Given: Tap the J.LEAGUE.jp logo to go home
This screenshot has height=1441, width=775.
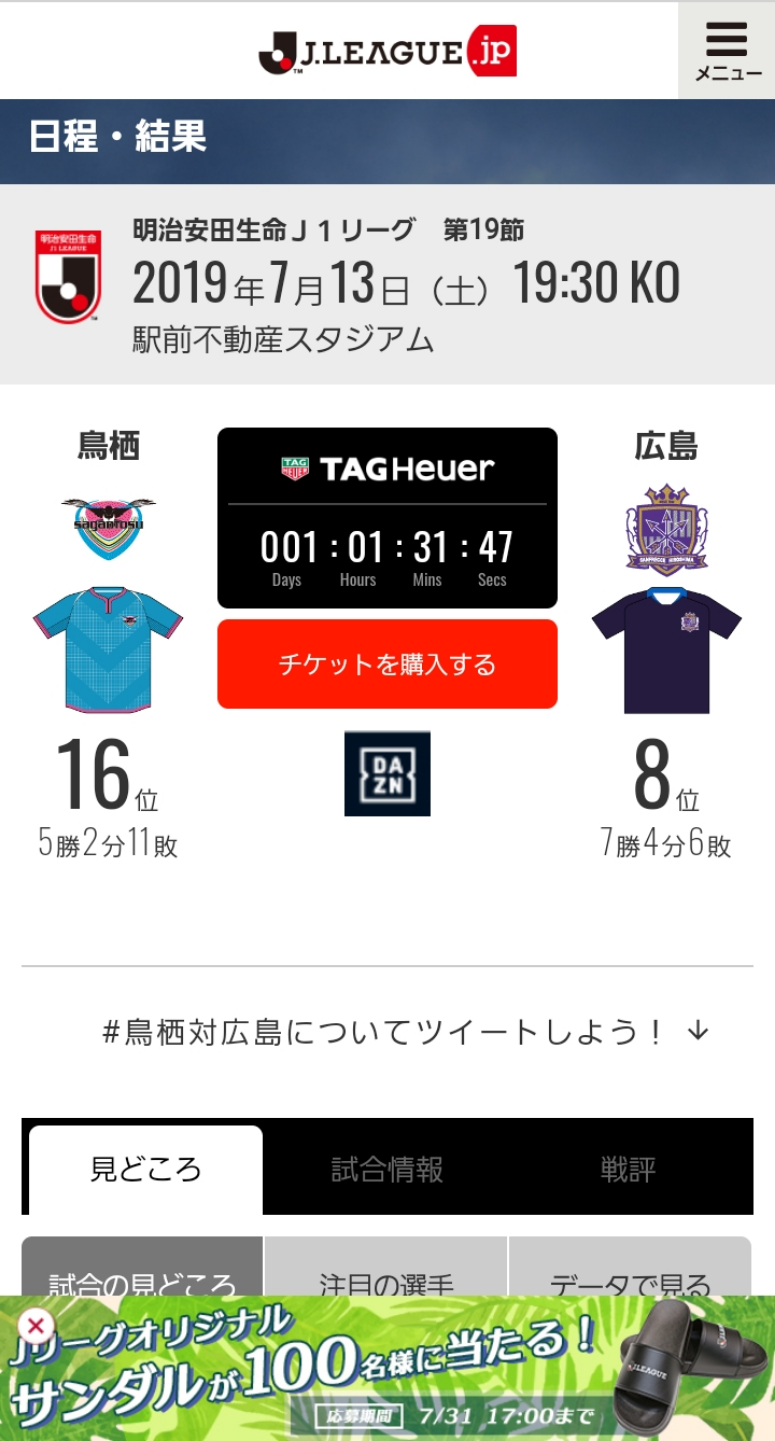Looking at the screenshot, I should (x=387, y=51).
